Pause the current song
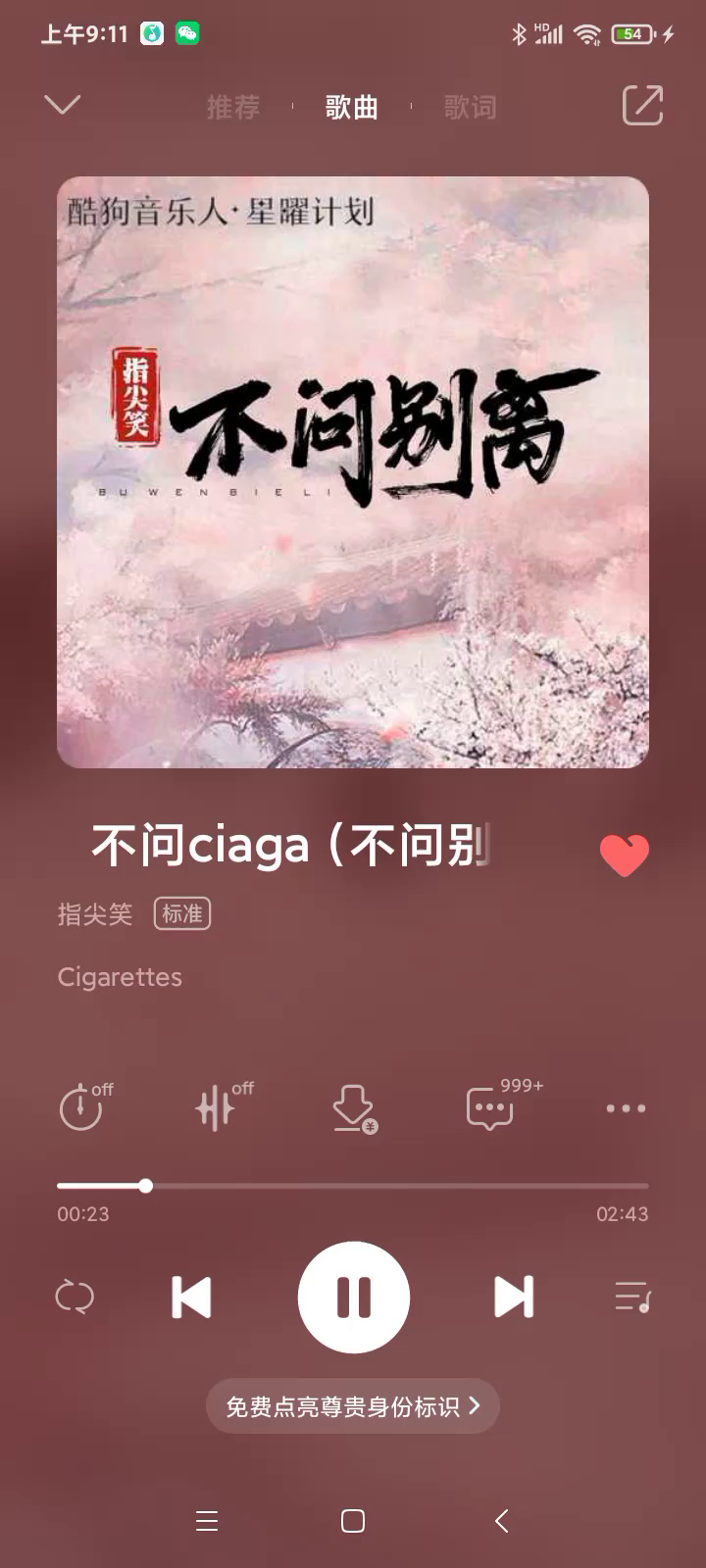The image size is (706, 1568). [x=353, y=1297]
